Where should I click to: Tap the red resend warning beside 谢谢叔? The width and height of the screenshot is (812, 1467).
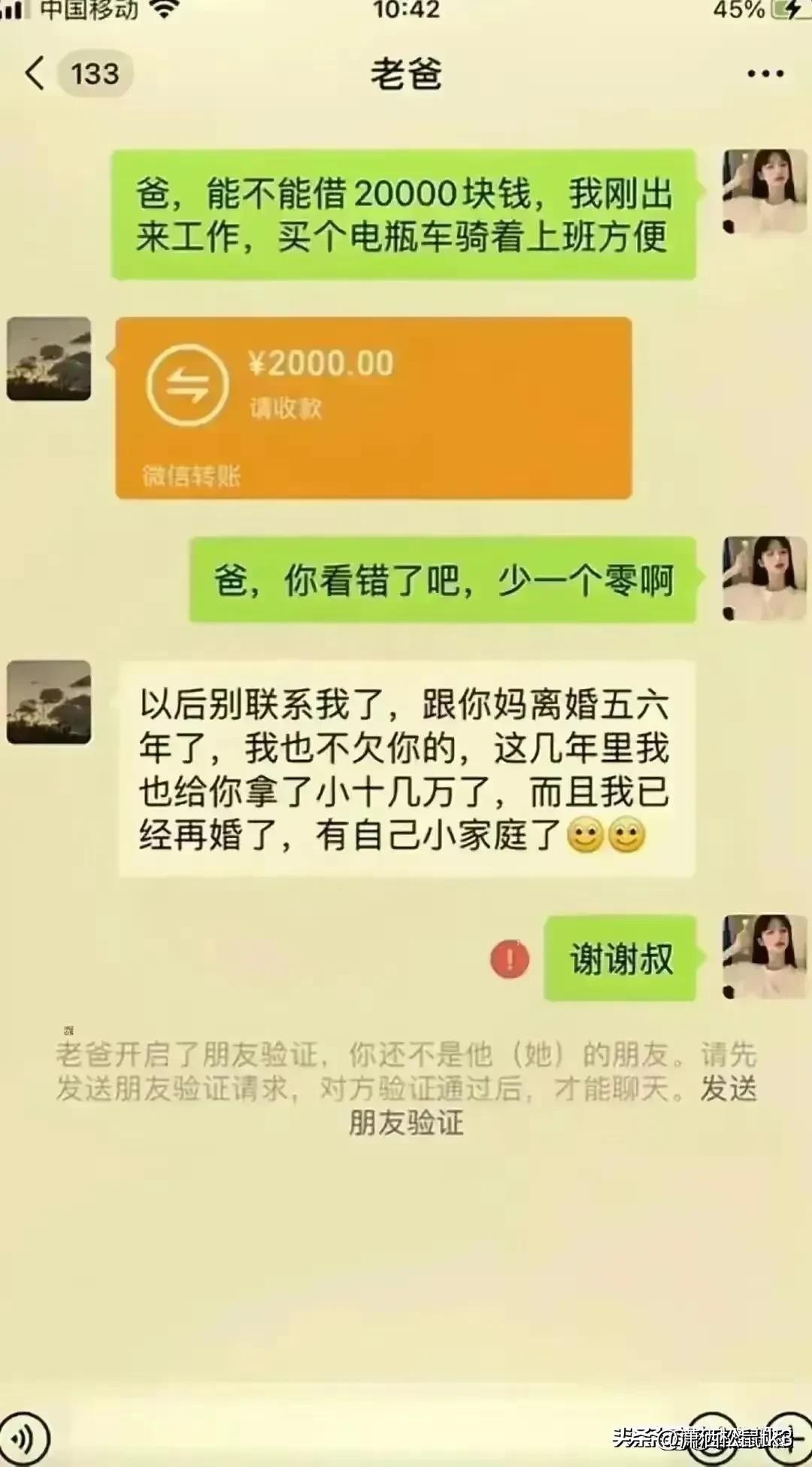click(x=510, y=959)
